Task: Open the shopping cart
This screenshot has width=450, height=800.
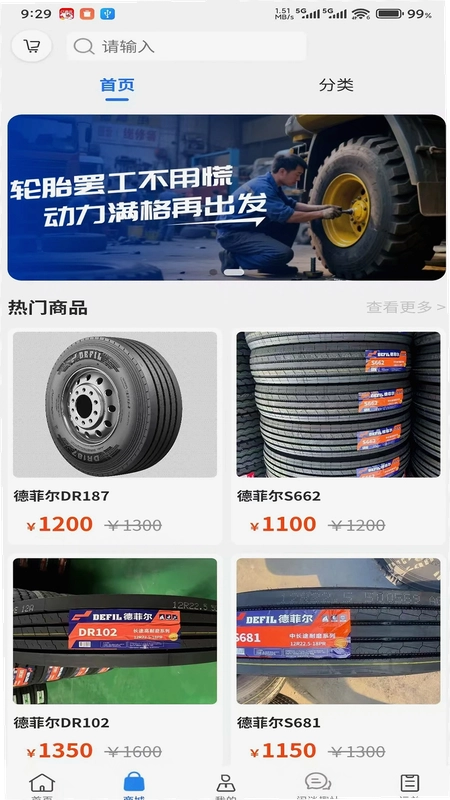Action: tap(32, 46)
